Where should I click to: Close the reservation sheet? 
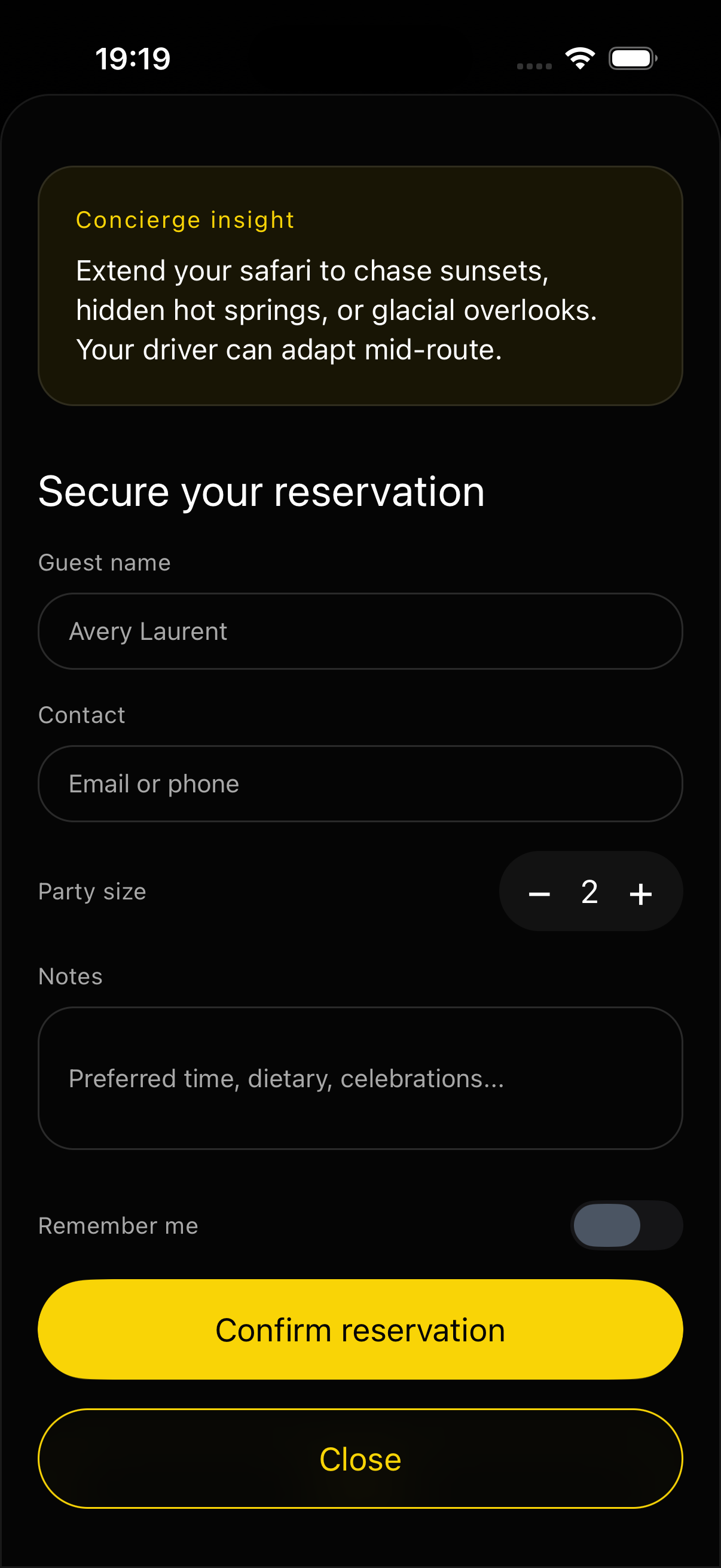point(360,1459)
